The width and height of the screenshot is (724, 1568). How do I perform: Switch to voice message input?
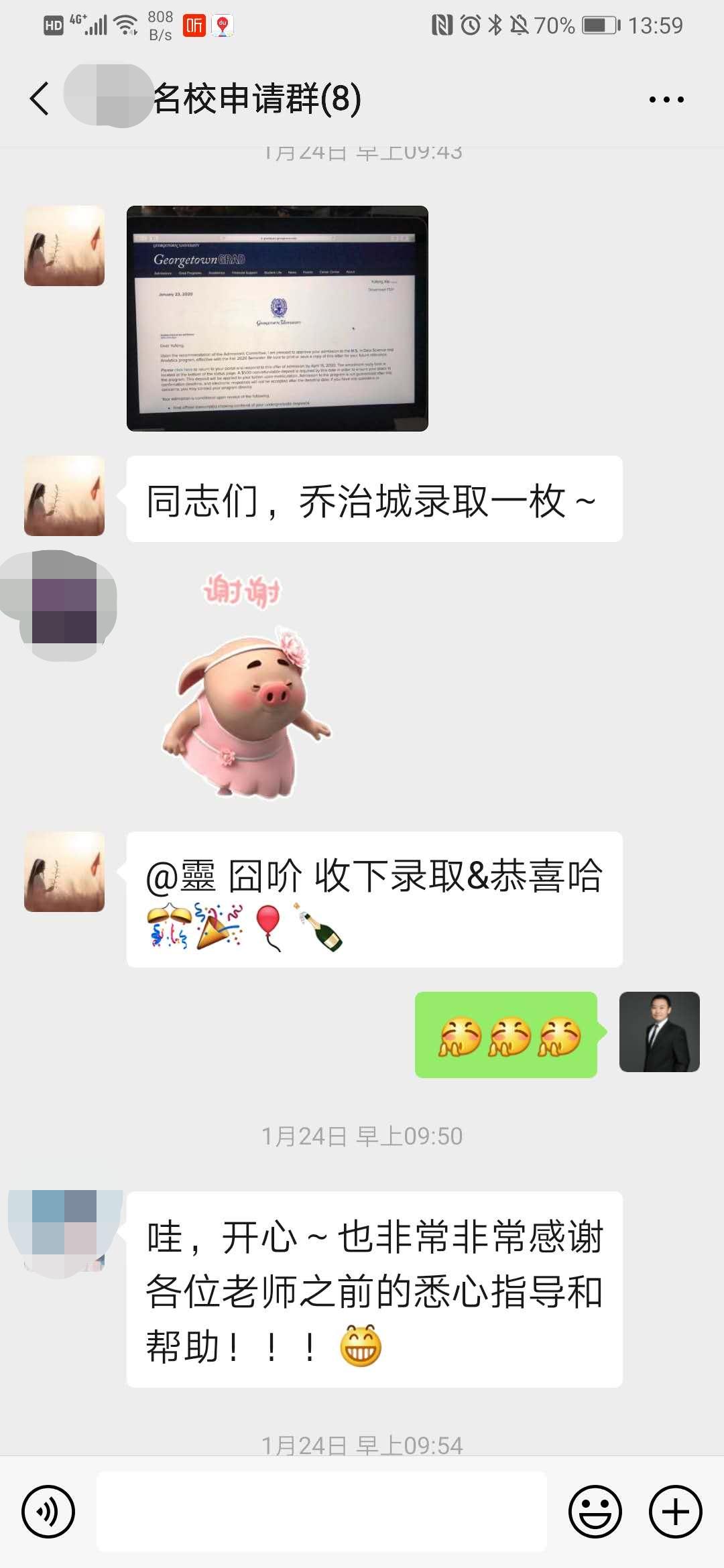click(x=48, y=1512)
